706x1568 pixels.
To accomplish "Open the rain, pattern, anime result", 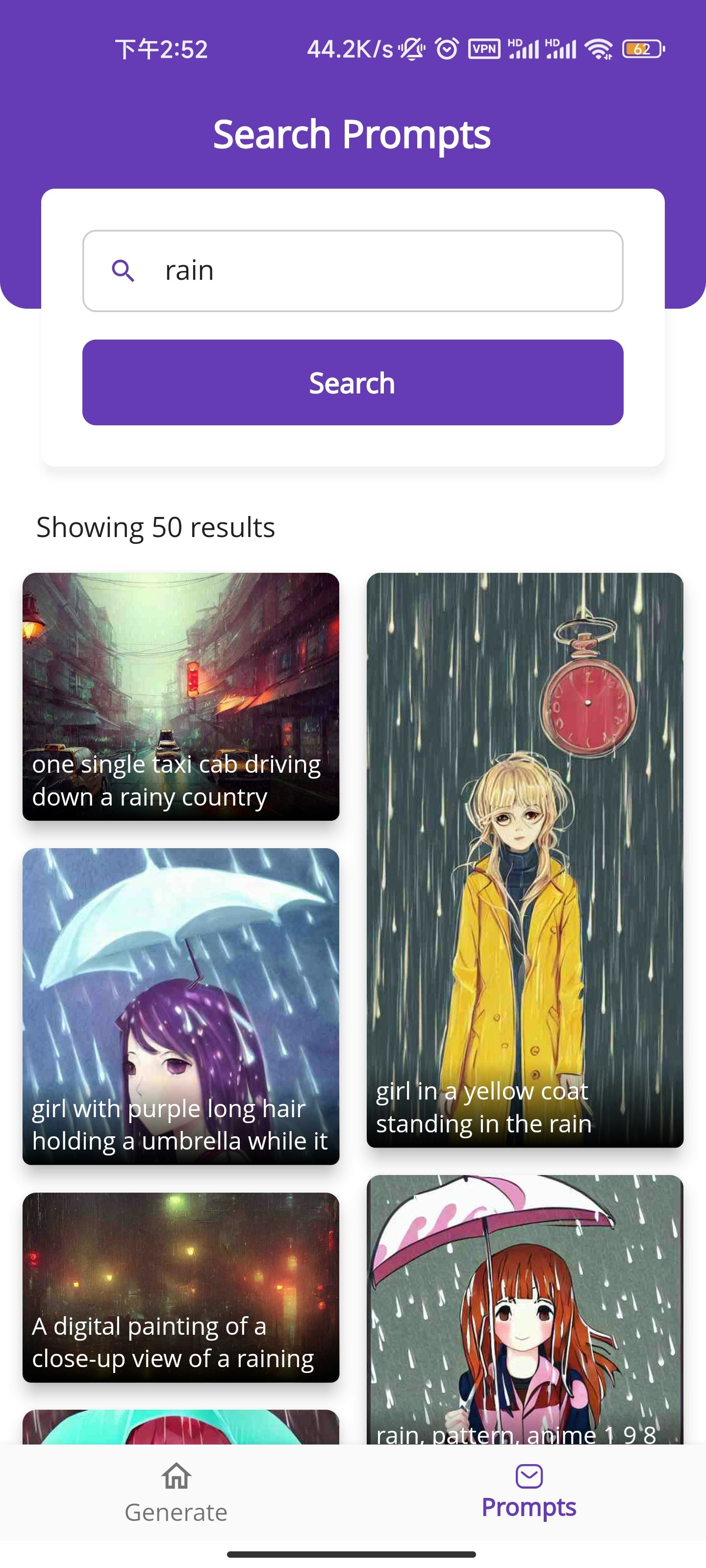I will point(525,1309).
